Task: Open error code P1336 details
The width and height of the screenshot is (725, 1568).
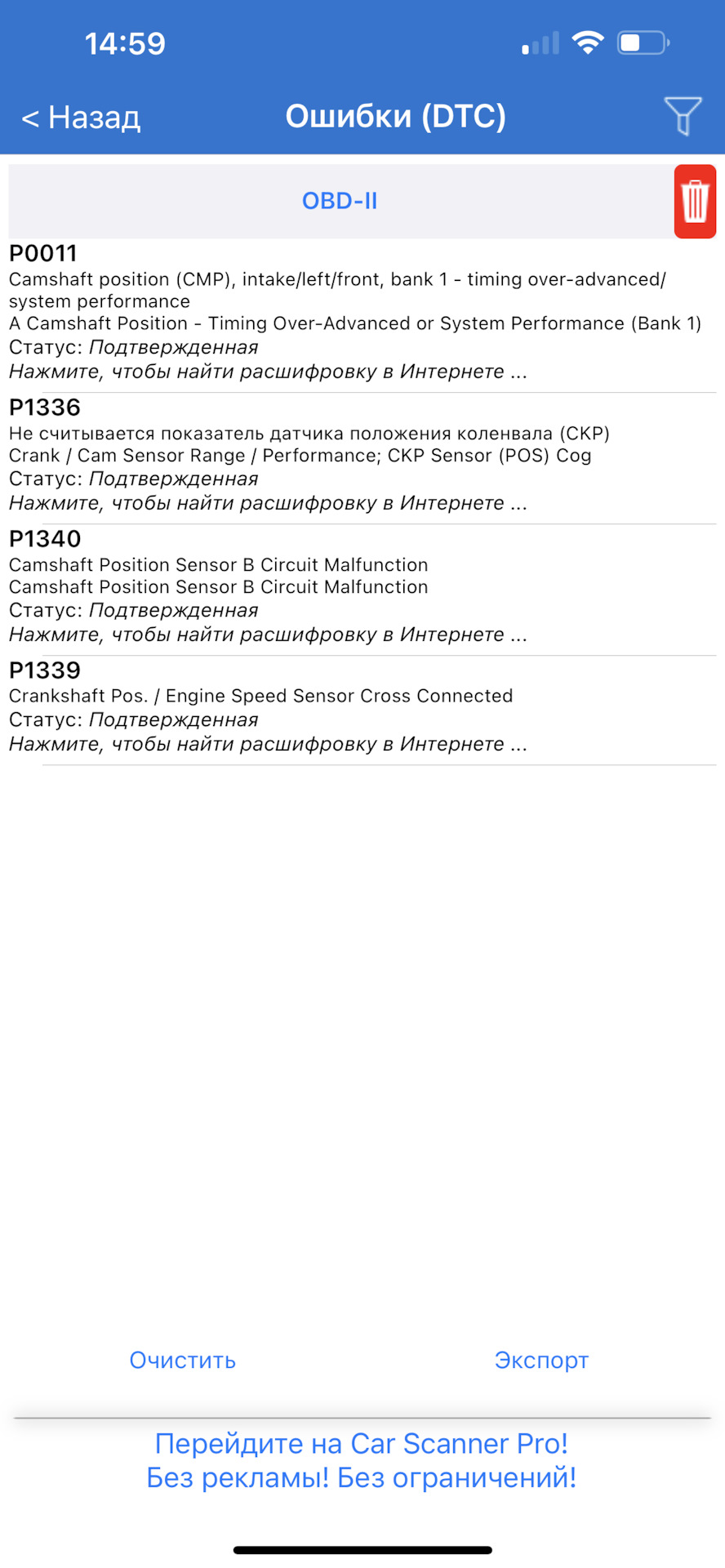Action: click(359, 456)
